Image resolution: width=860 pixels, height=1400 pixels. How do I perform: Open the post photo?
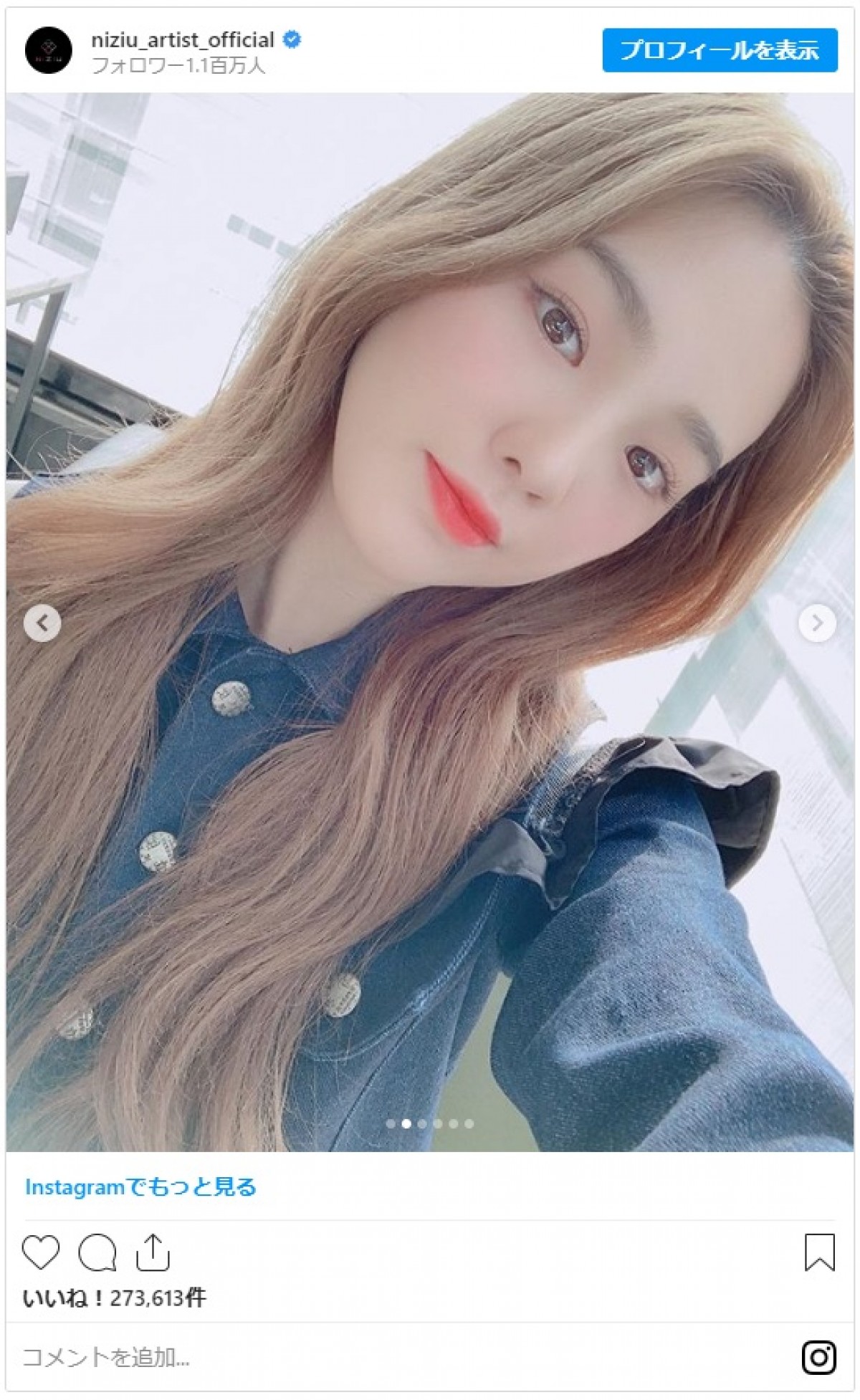(430, 502)
